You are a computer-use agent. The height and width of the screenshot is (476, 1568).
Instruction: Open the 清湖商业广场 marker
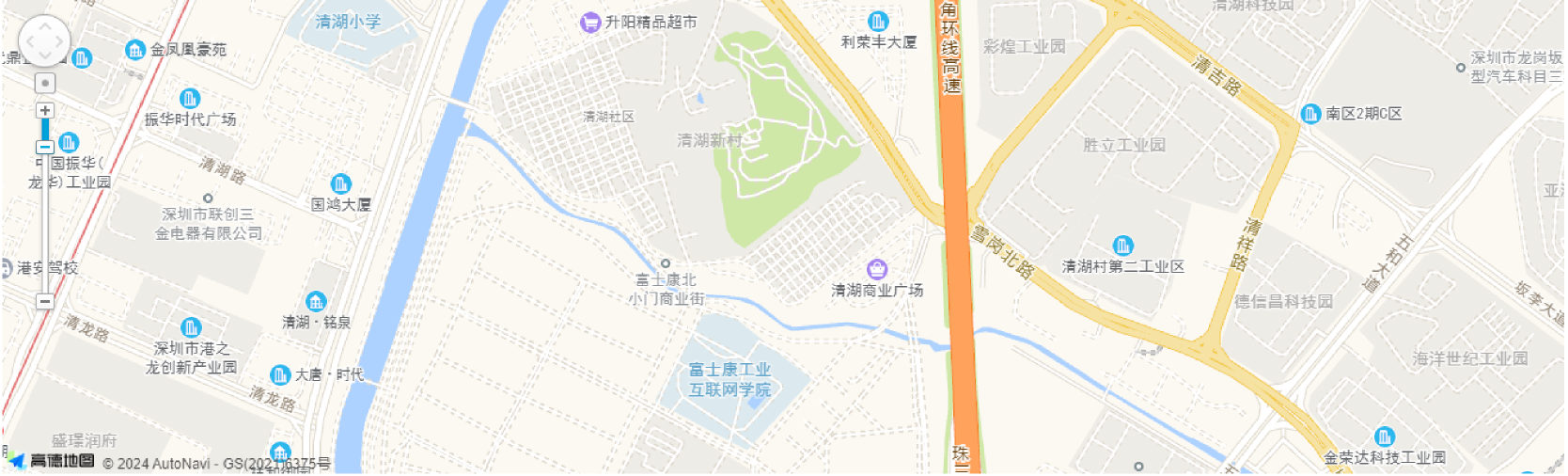(x=877, y=270)
